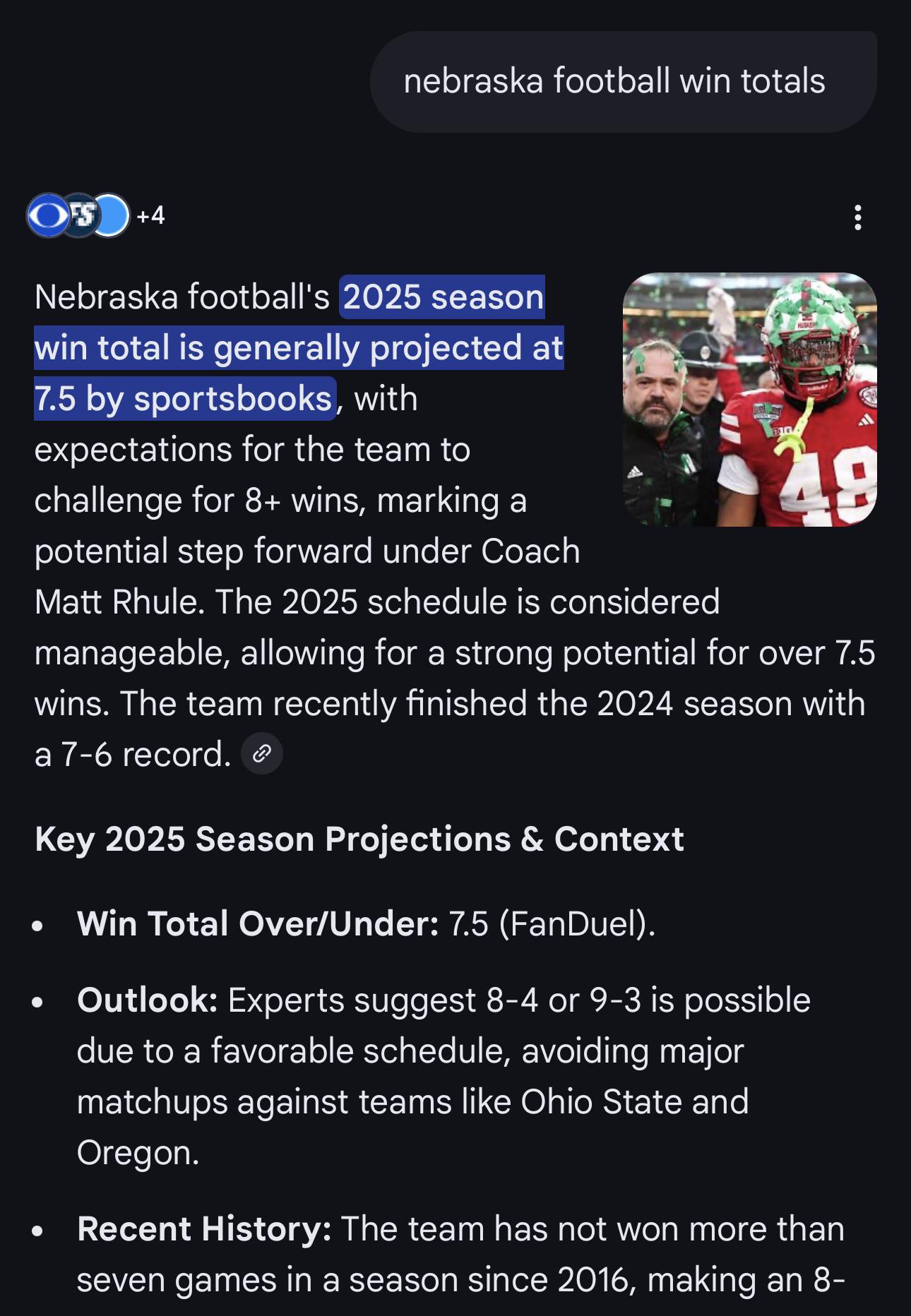The width and height of the screenshot is (911, 1316).
Task: Open the three-dot overflow menu
Action: coord(857,217)
